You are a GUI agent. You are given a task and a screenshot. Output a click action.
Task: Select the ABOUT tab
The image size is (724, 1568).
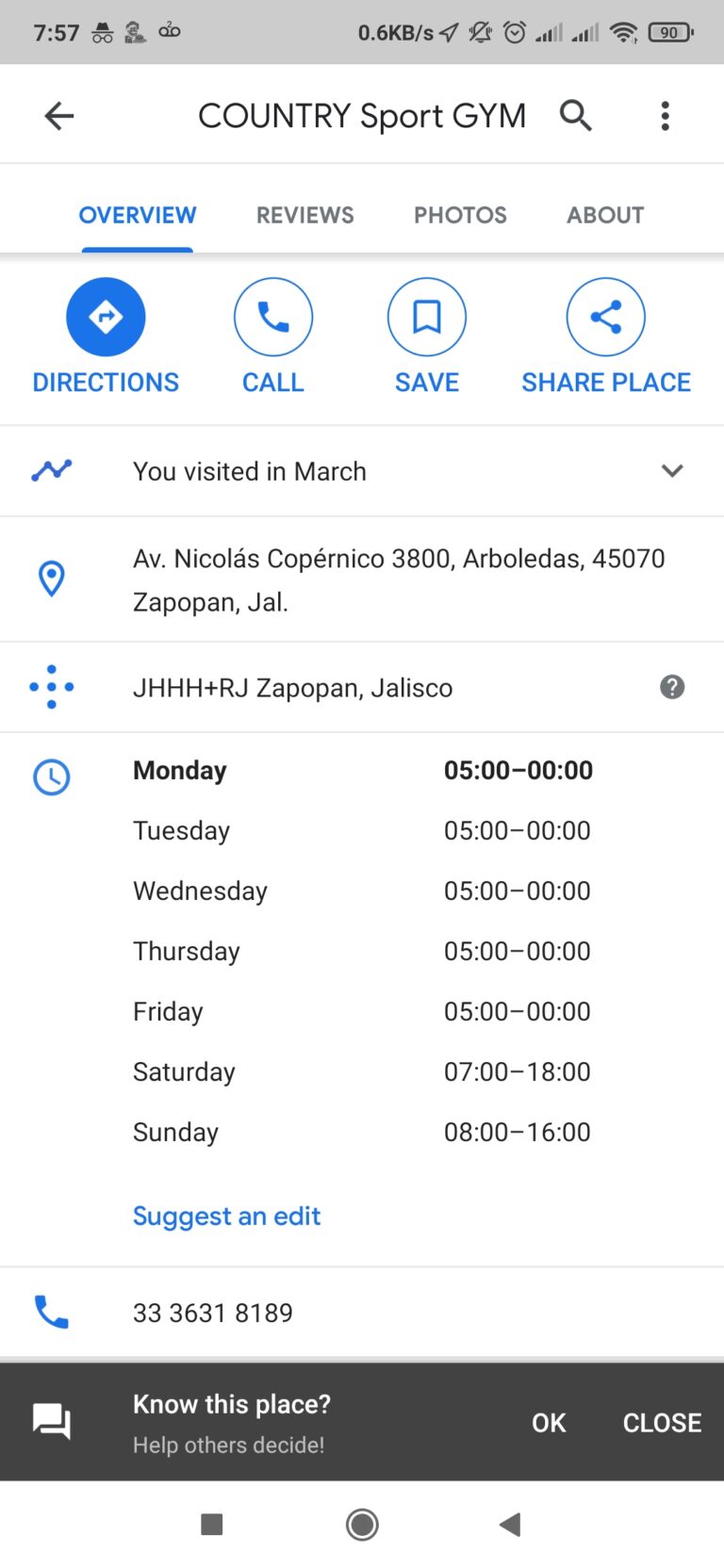tap(604, 215)
